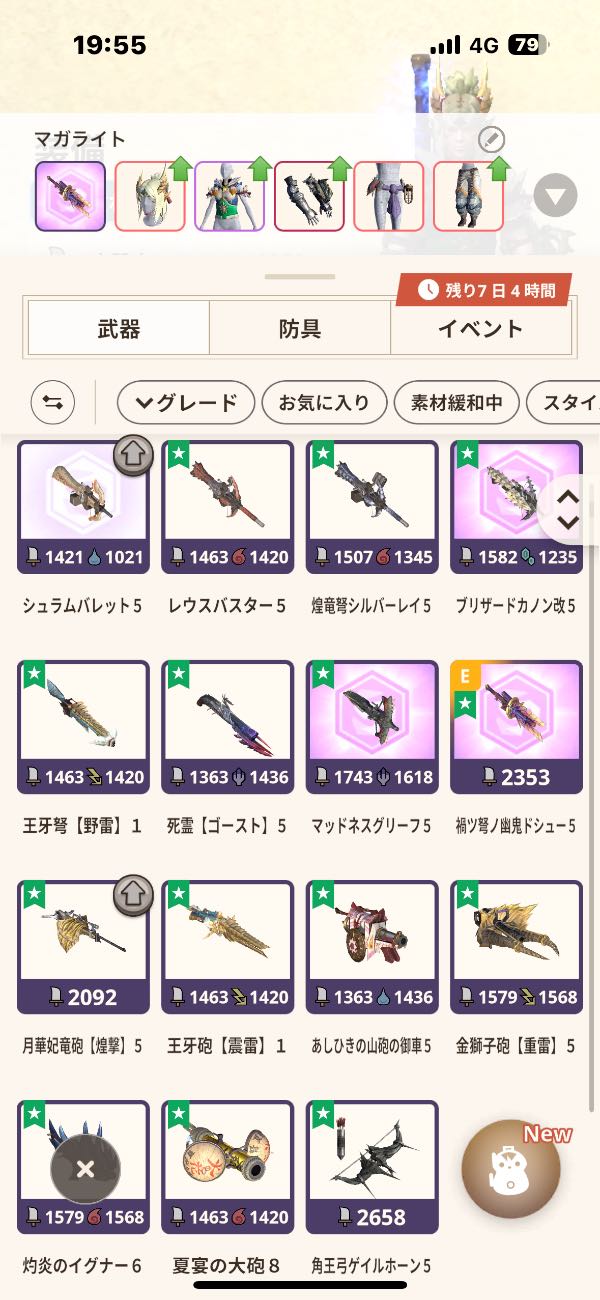Open 月華妃竜砲【煌撃】5 weapon
600x1300 pixels.
click(x=83, y=947)
